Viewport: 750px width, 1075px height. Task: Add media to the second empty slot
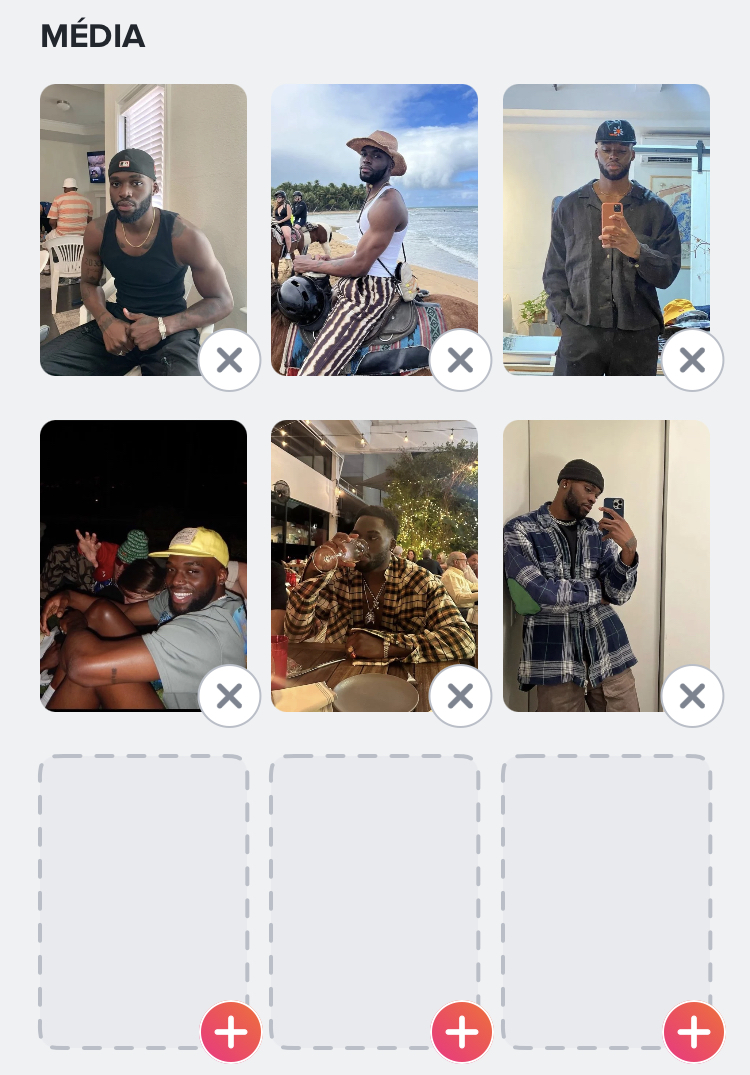pyautogui.click(x=461, y=1031)
